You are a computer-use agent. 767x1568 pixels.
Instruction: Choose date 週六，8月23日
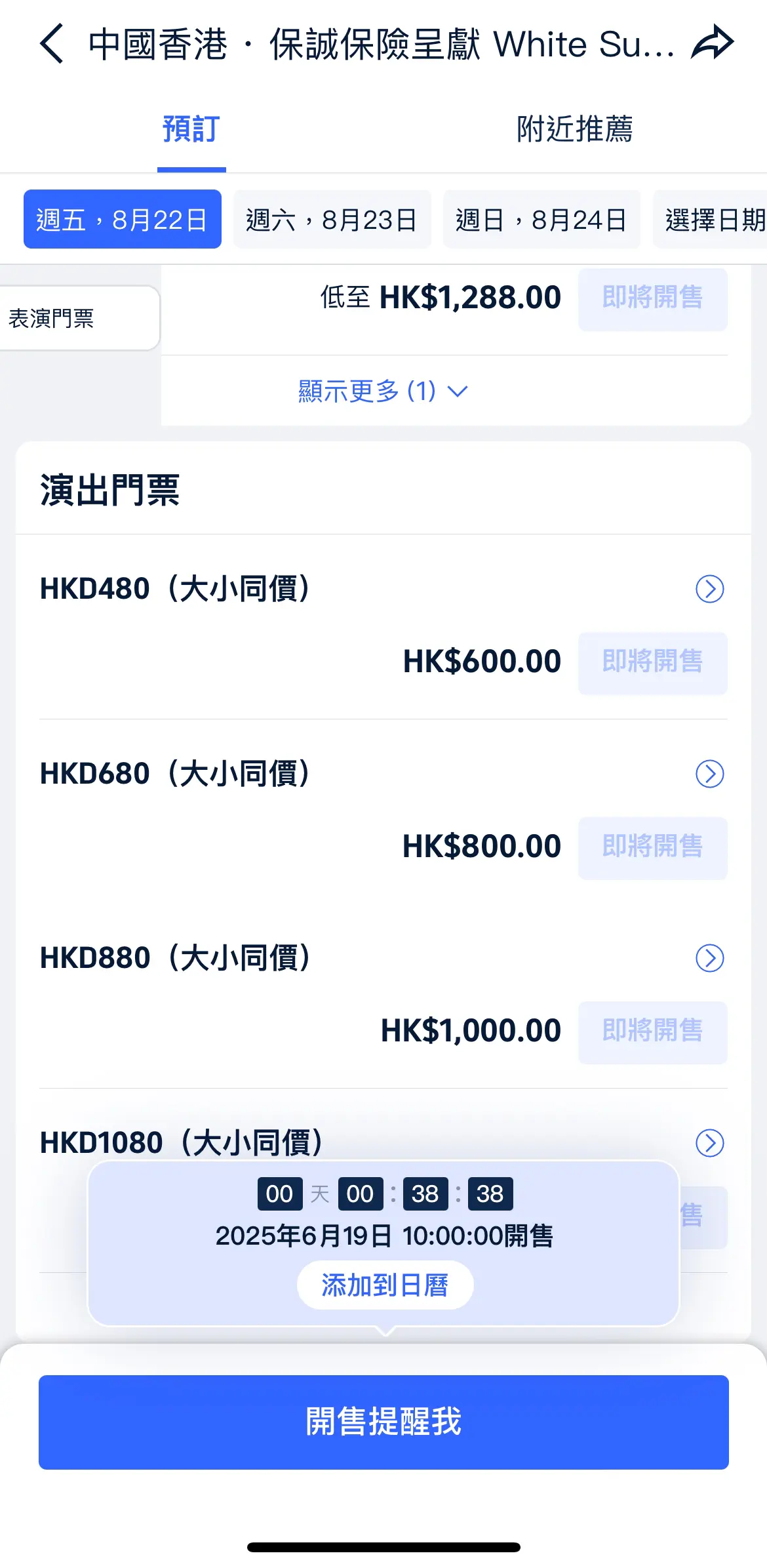332,220
